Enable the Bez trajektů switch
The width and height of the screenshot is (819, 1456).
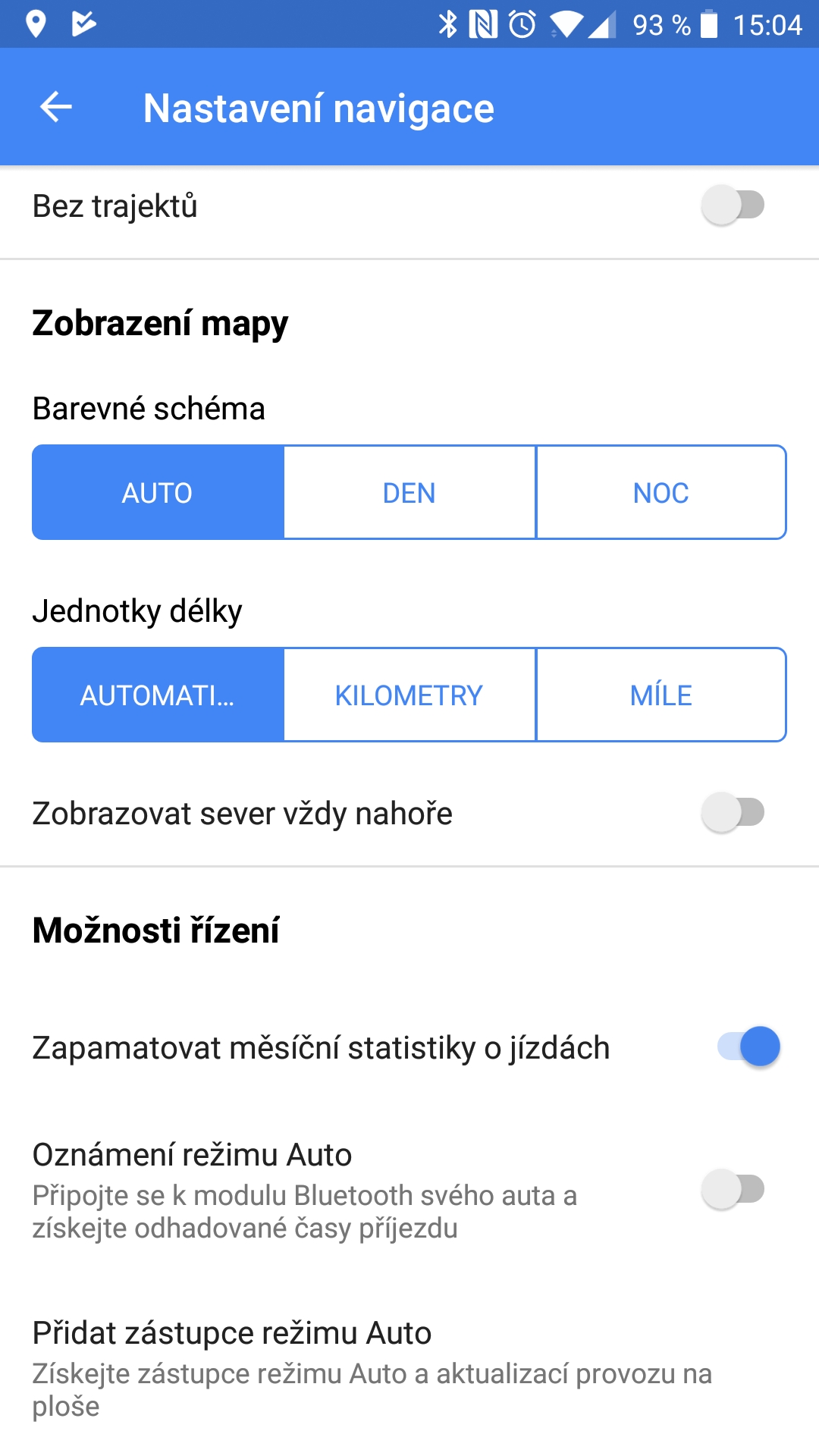point(733,206)
